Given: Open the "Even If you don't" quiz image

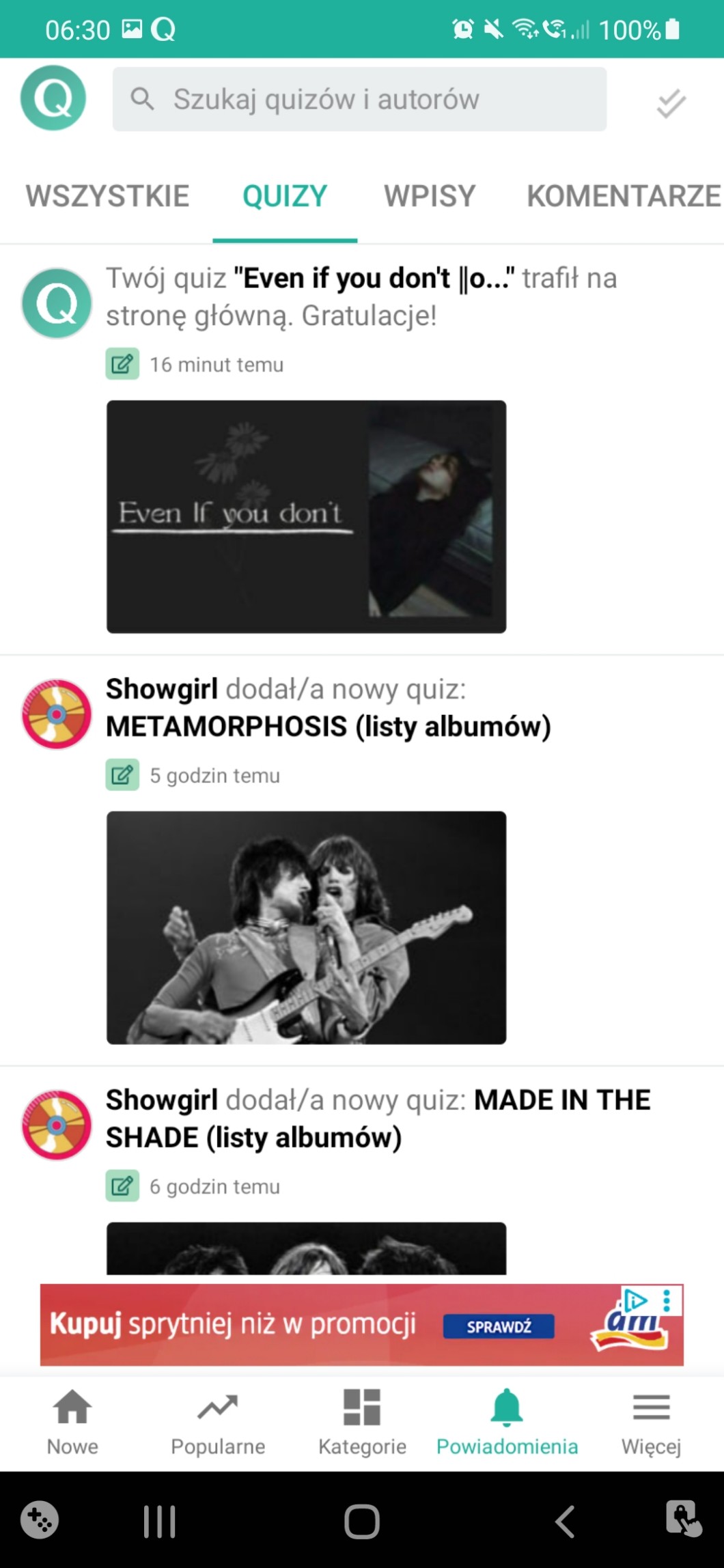Looking at the screenshot, I should (x=306, y=516).
